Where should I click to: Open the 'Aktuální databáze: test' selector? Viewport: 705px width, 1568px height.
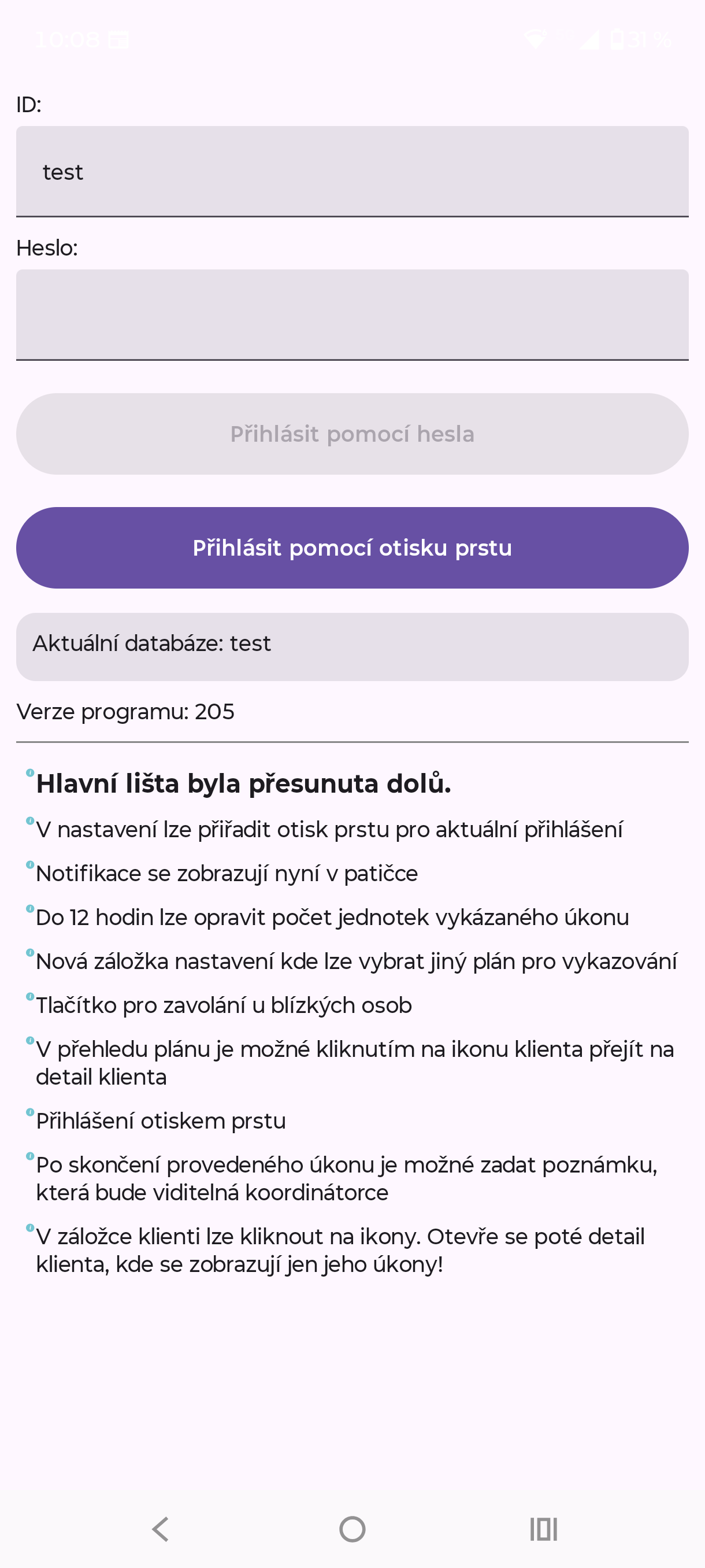(352, 644)
